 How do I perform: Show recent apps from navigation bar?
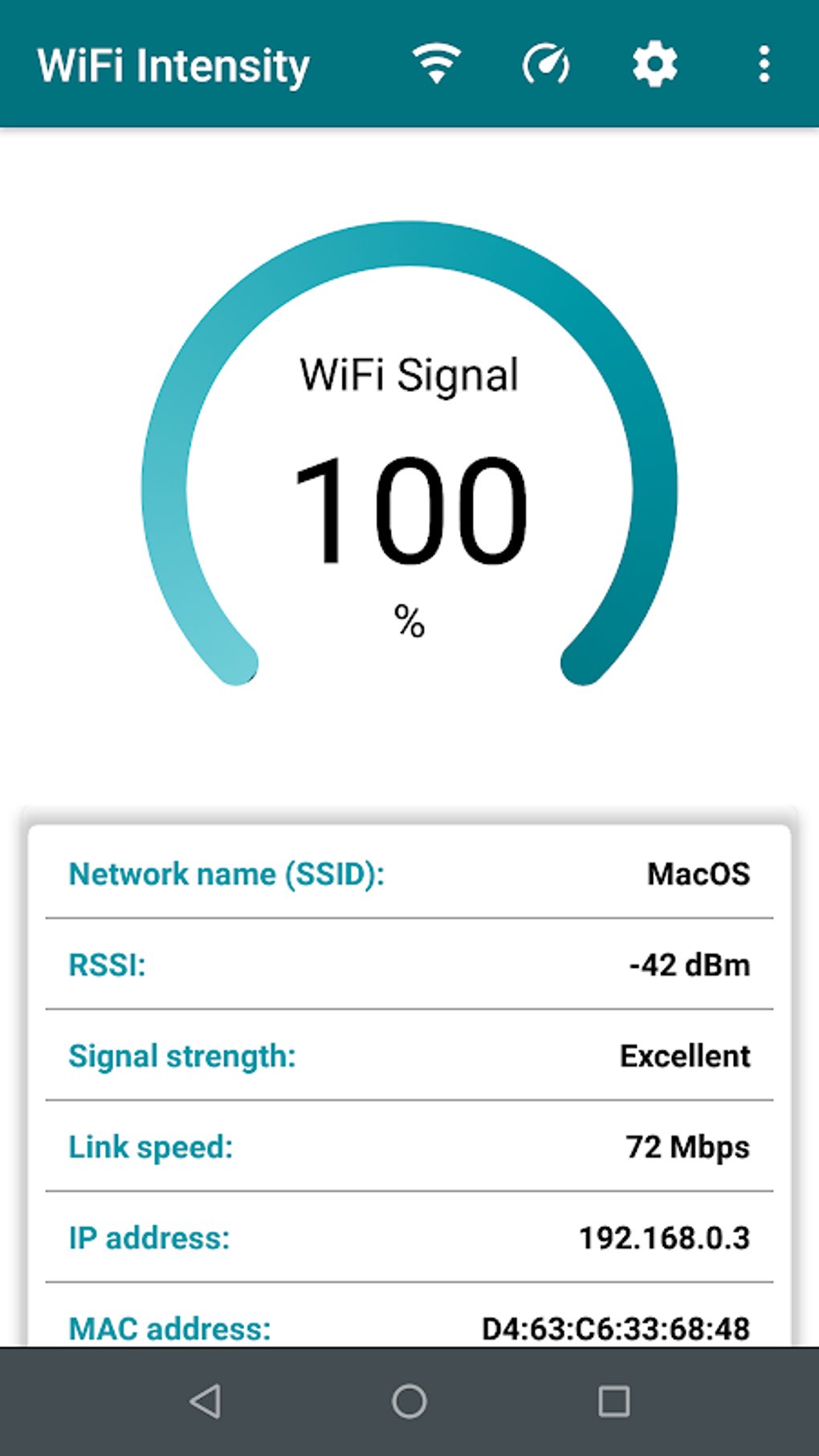pyautogui.click(x=613, y=1401)
